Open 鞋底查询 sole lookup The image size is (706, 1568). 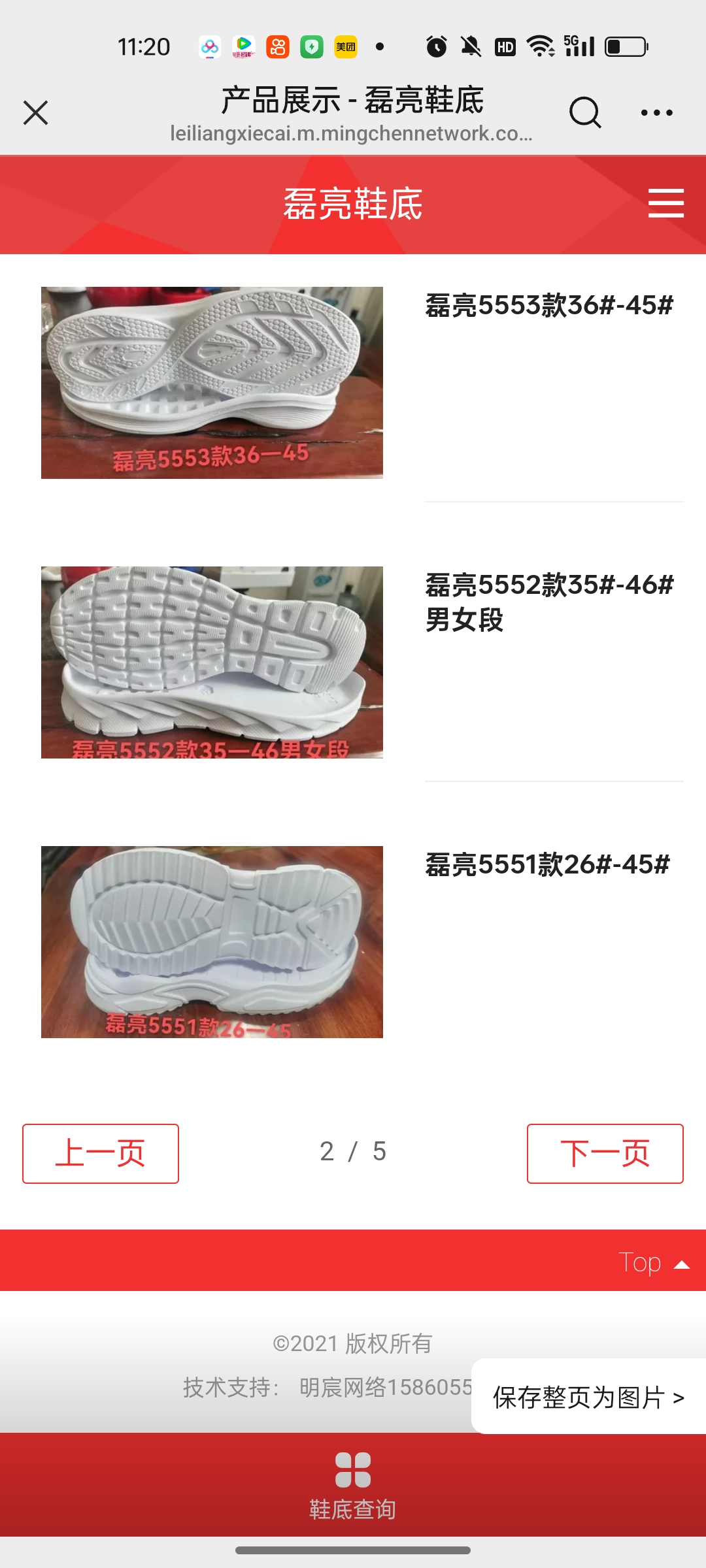(x=353, y=1484)
